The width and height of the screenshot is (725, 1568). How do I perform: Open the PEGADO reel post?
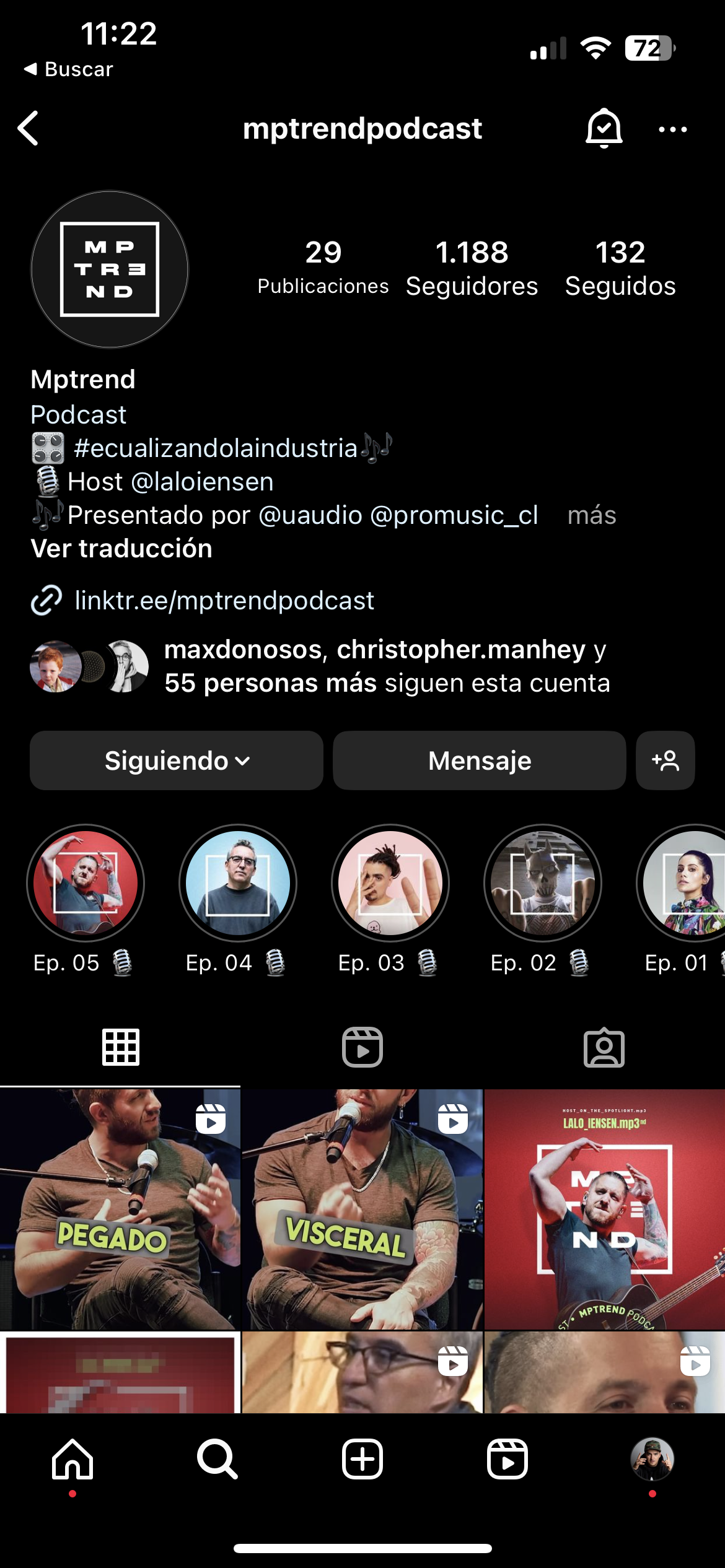[120, 1209]
